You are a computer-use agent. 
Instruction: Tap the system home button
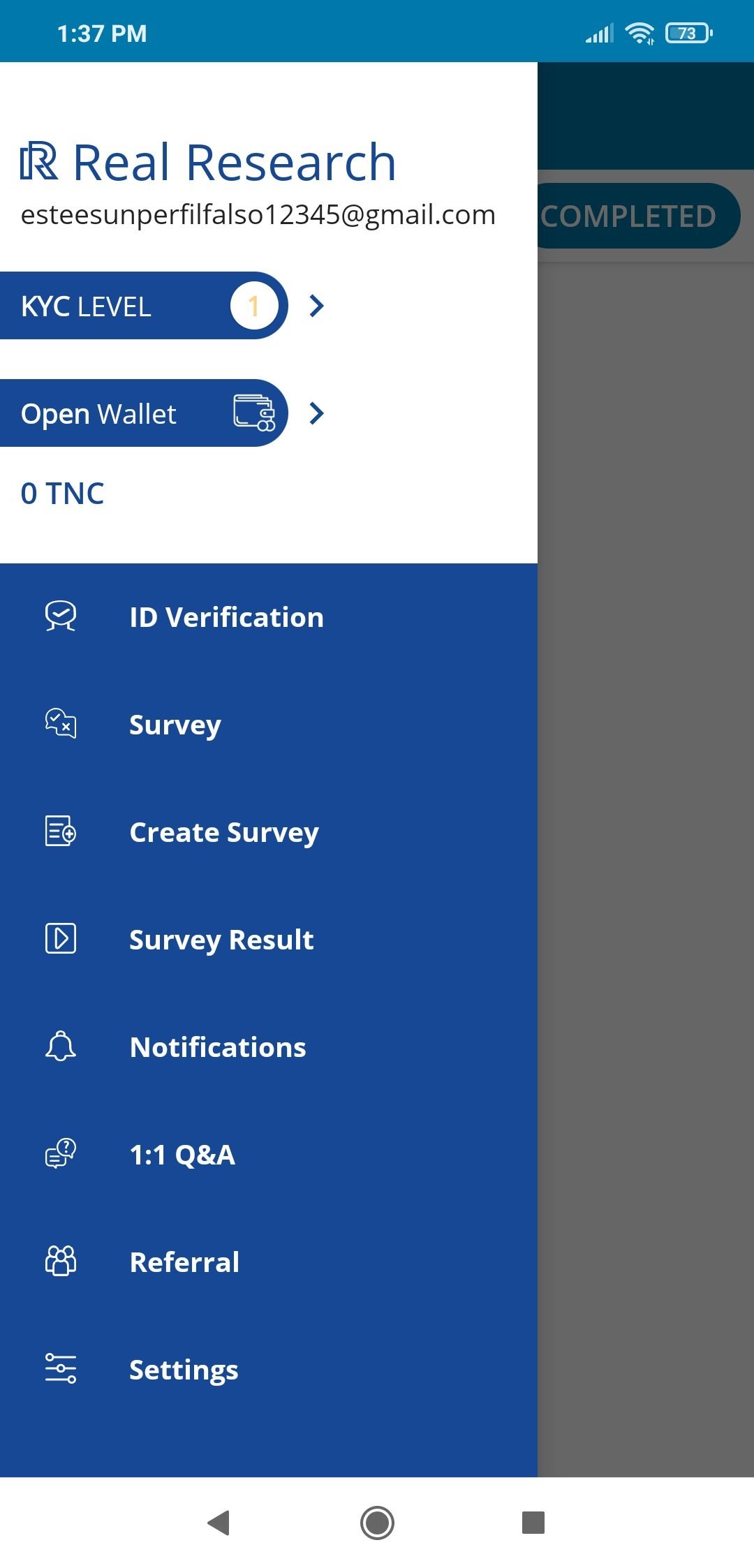pos(377,1523)
